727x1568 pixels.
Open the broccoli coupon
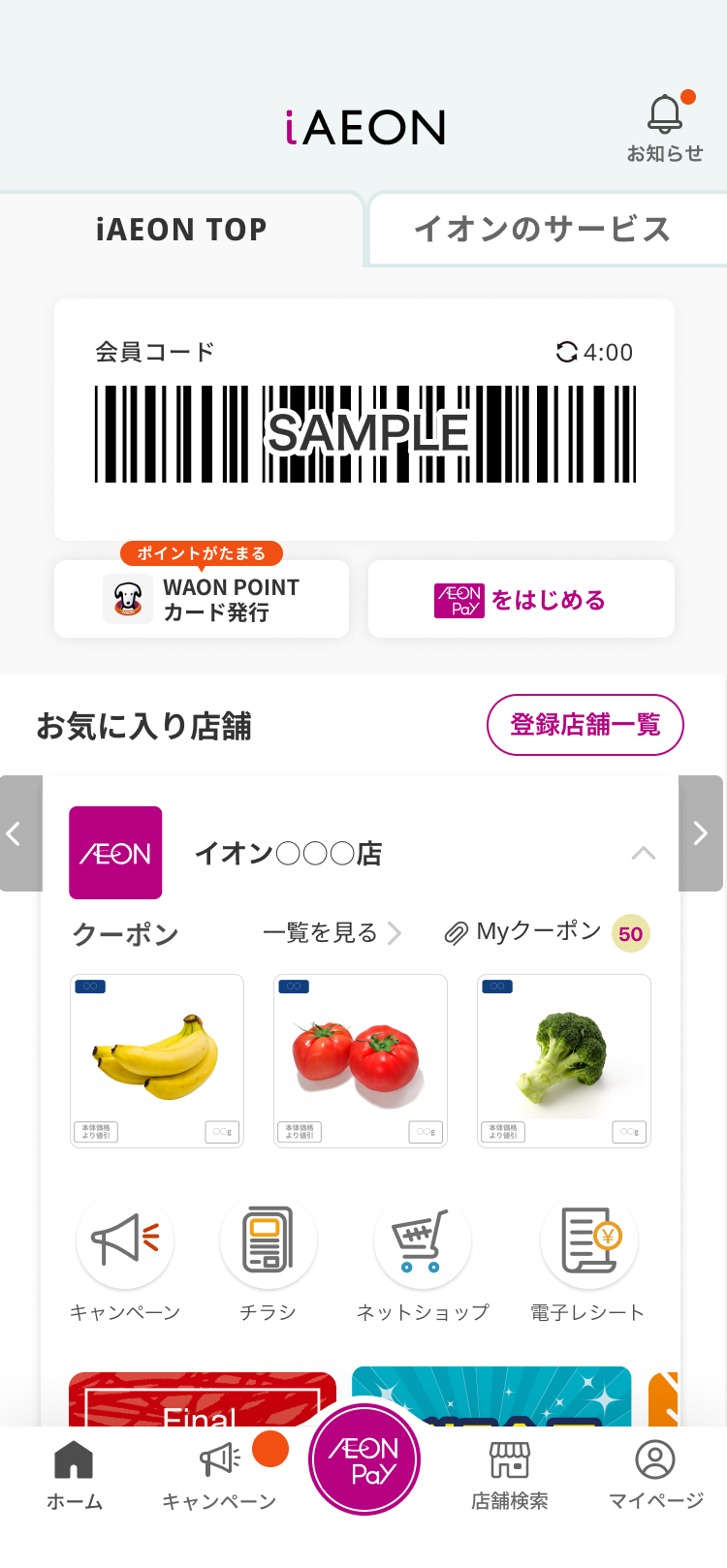coord(564,1060)
